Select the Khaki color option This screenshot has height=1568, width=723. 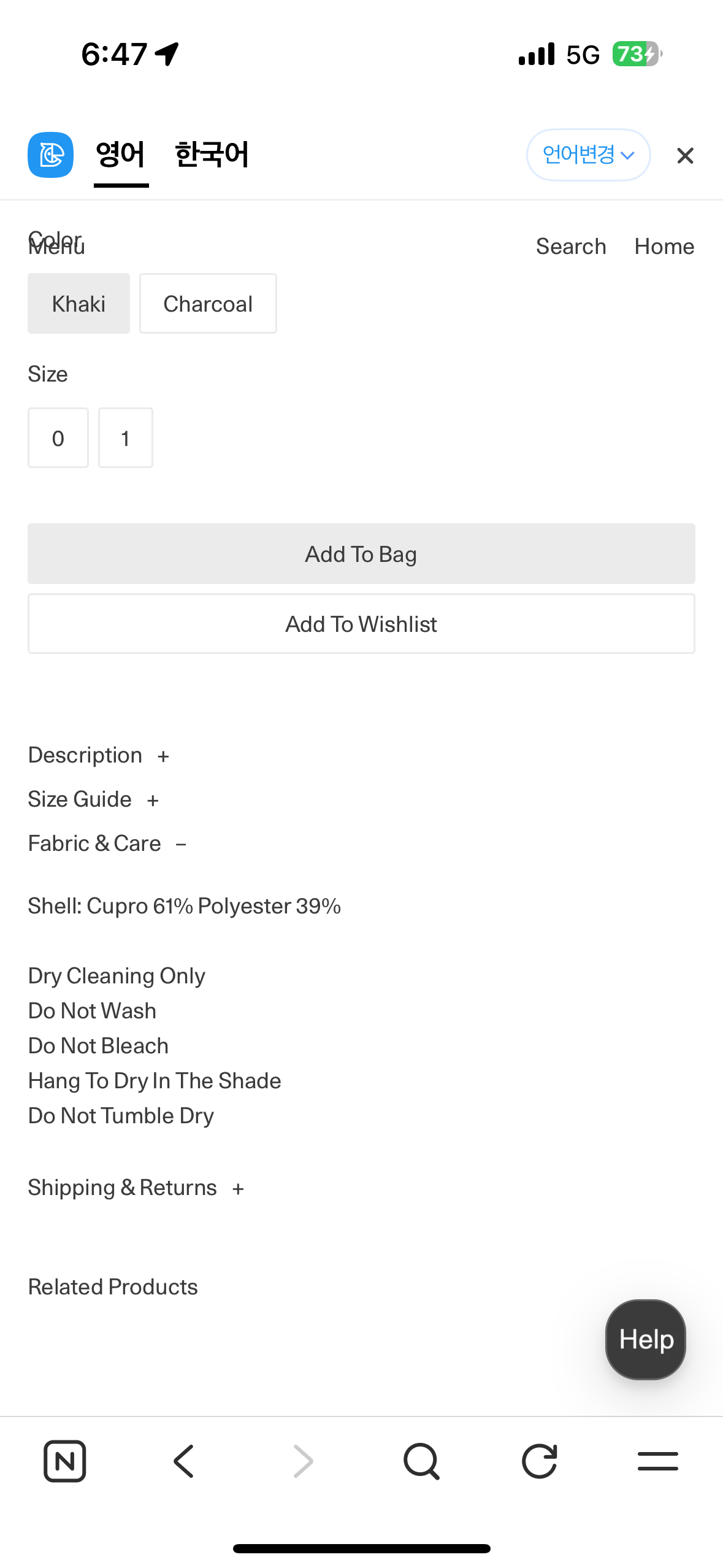78,304
